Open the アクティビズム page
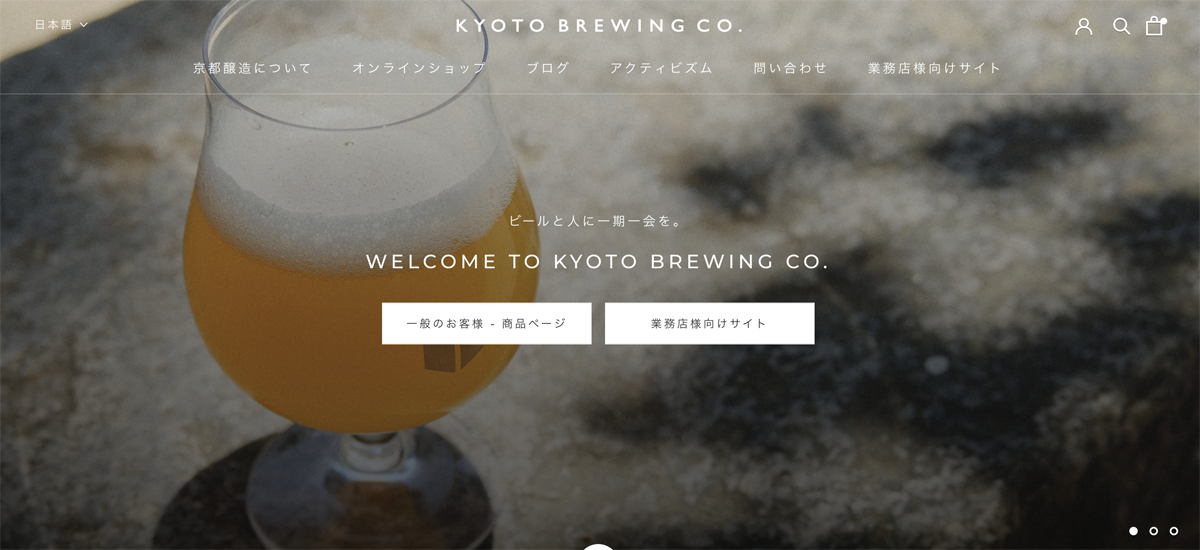1200x550 pixels. pyautogui.click(x=662, y=68)
